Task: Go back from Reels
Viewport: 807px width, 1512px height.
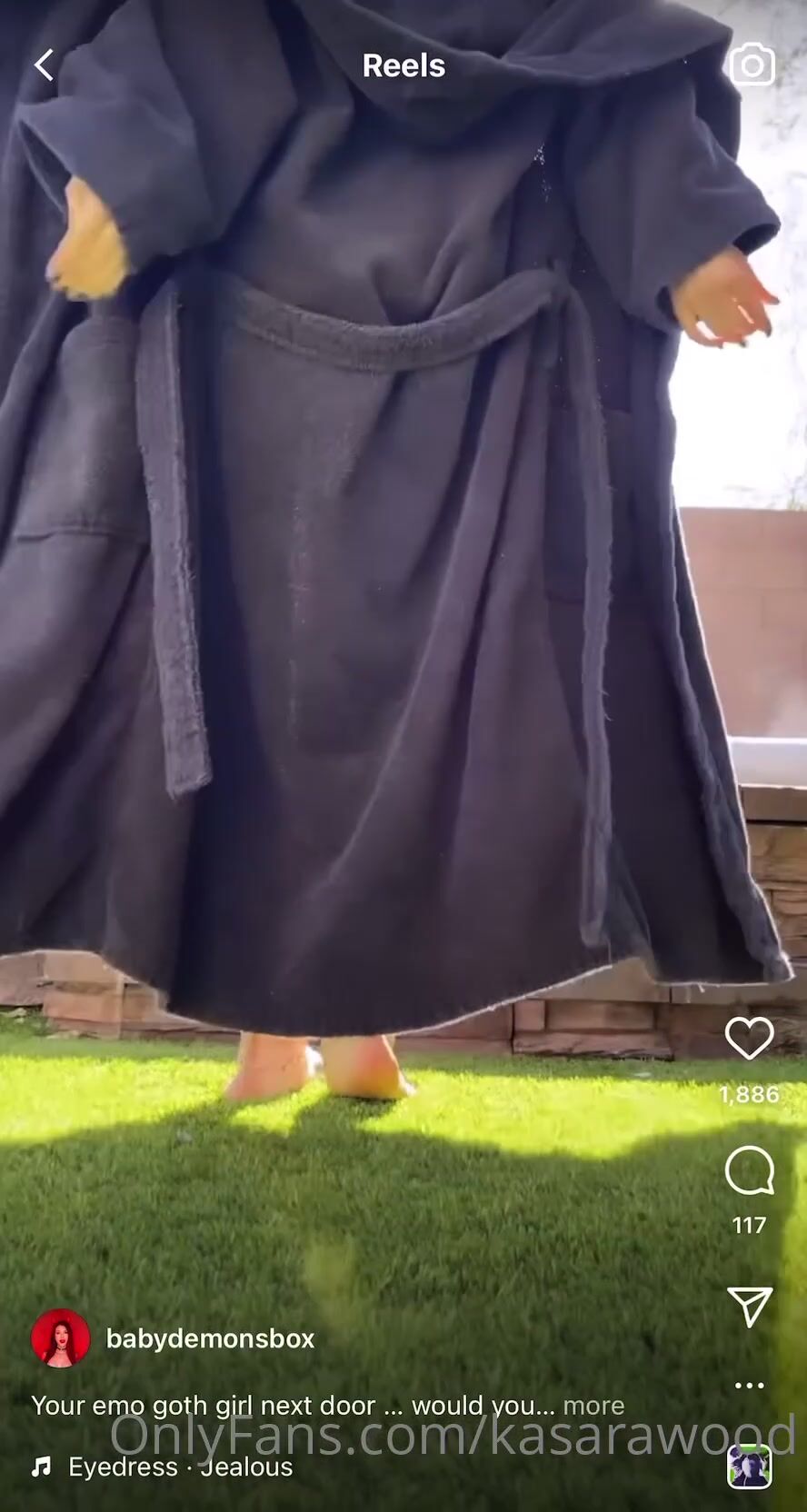Action: (x=44, y=65)
